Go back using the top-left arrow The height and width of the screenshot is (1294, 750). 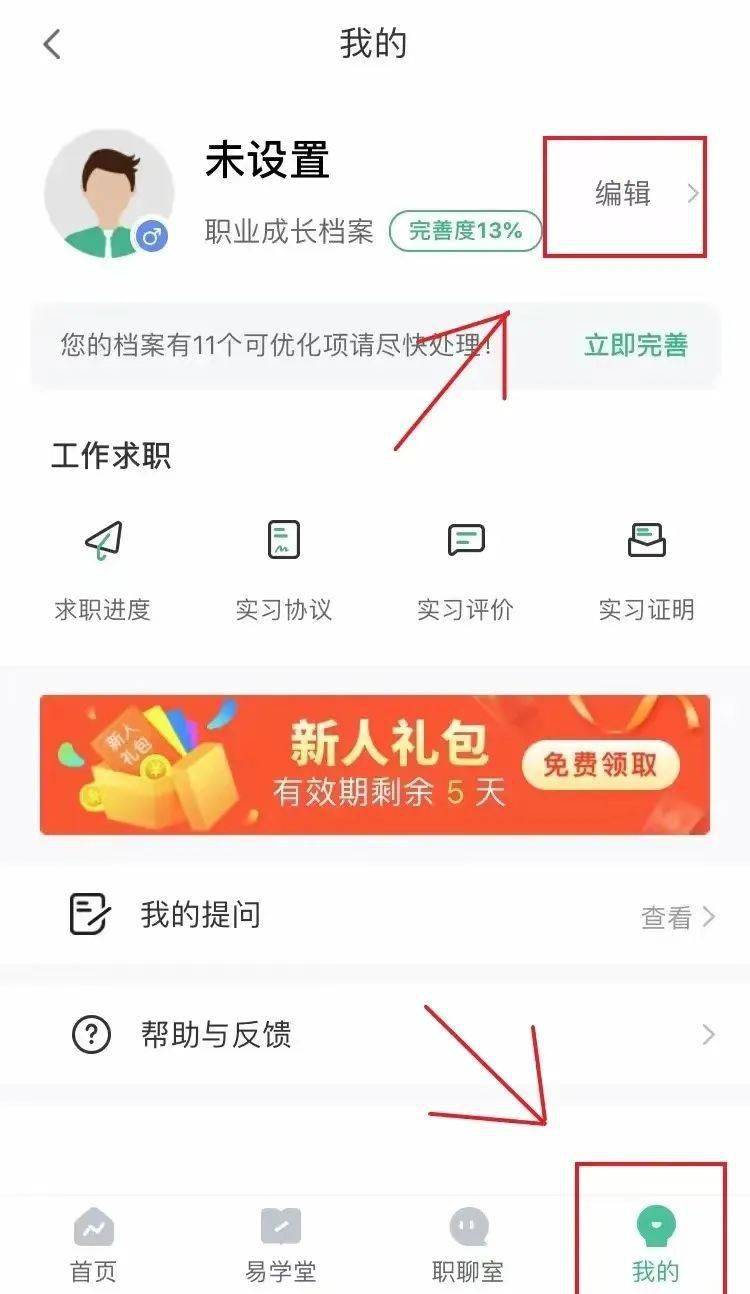pyautogui.click(x=52, y=44)
